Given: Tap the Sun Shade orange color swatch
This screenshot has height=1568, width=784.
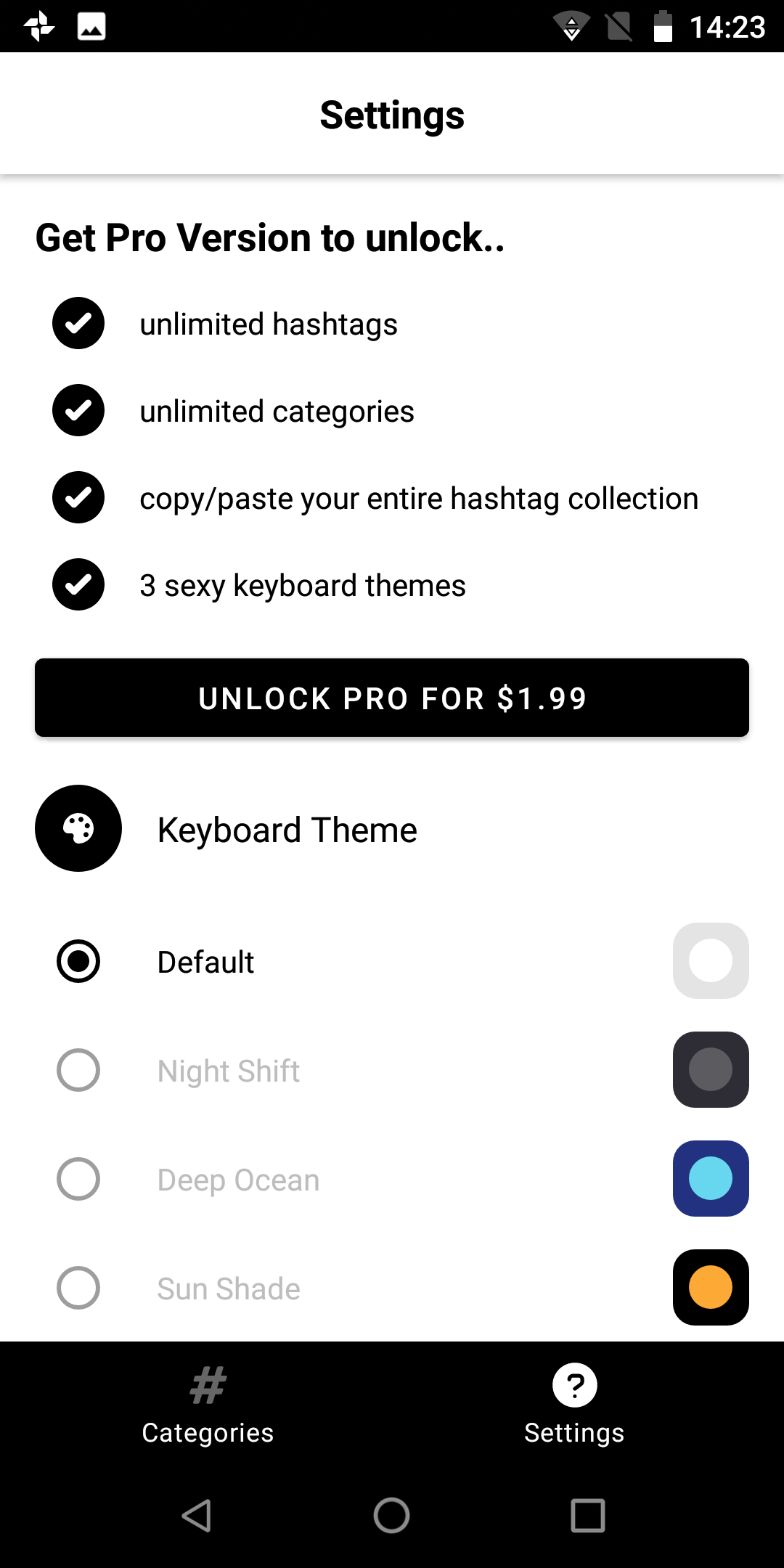Looking at the screenshot, I should click(x=711, y=1287).
